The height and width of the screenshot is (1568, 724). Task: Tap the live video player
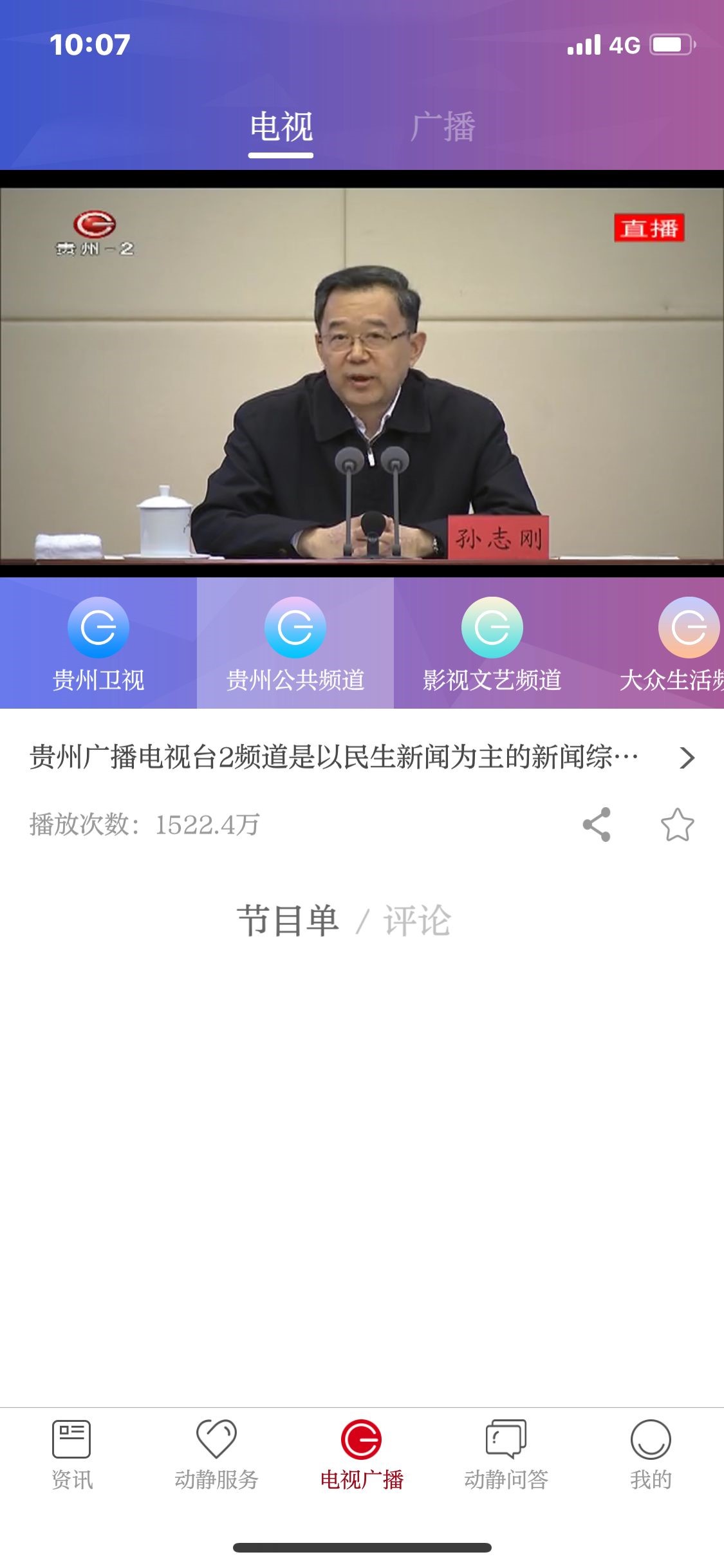[x=362, y=373]
